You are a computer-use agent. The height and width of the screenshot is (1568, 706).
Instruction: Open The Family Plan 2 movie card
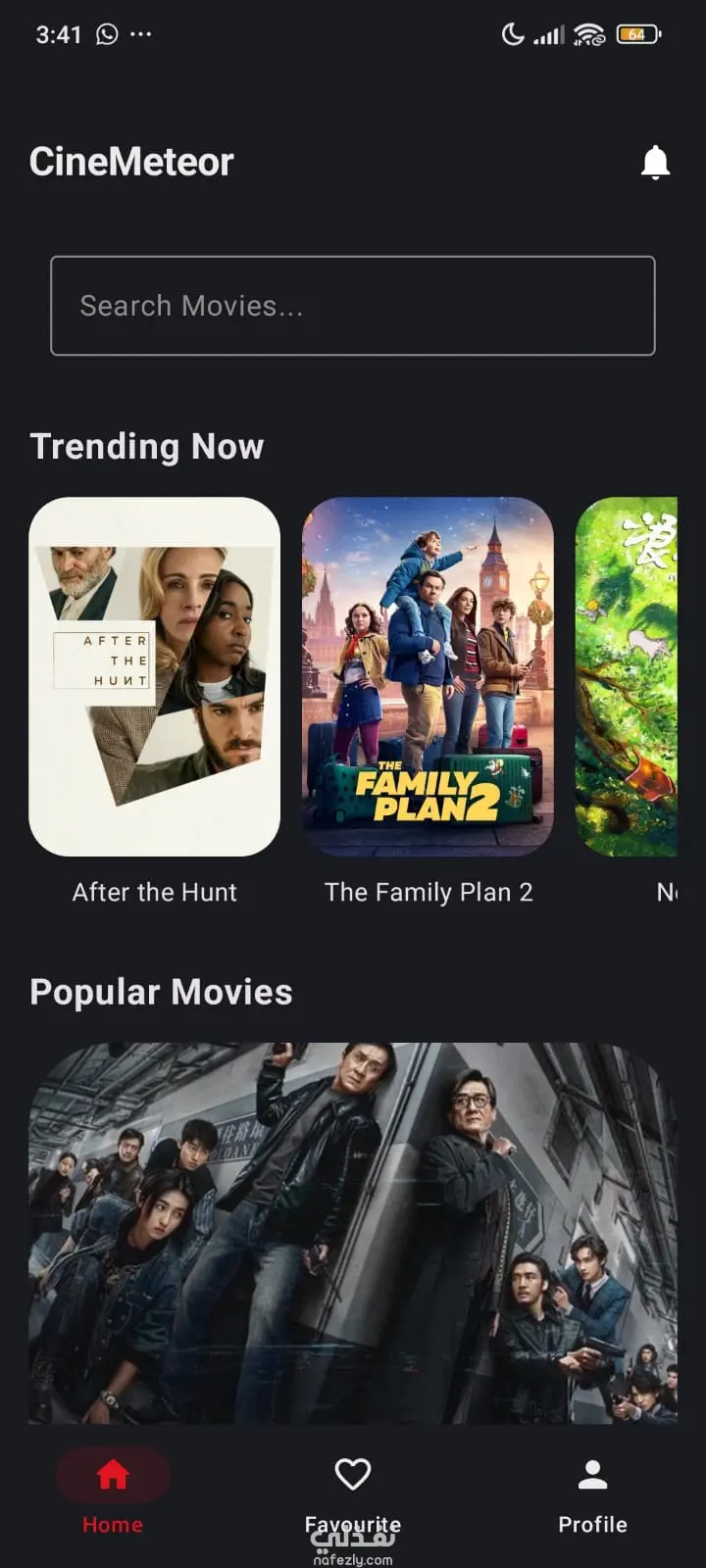pos(428,676)
